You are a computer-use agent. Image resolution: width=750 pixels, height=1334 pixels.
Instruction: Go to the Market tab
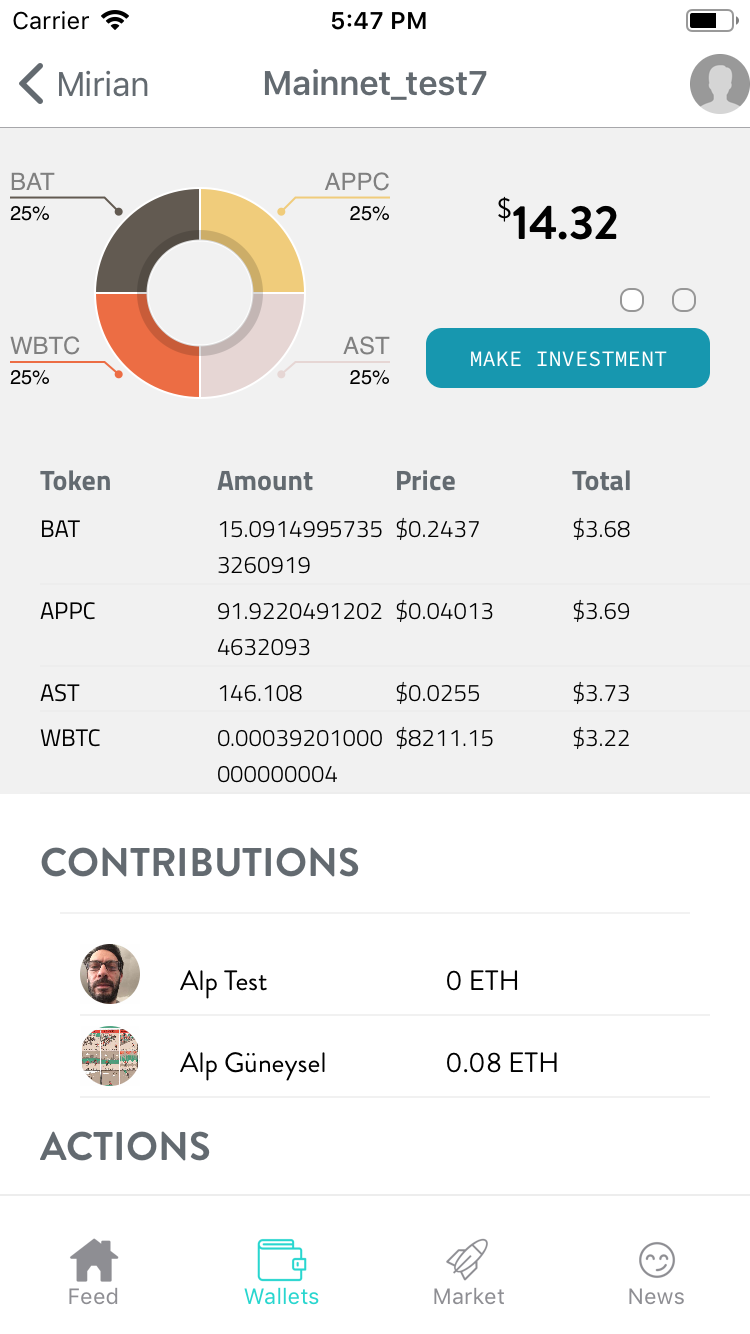click(x=468, y=1272)
